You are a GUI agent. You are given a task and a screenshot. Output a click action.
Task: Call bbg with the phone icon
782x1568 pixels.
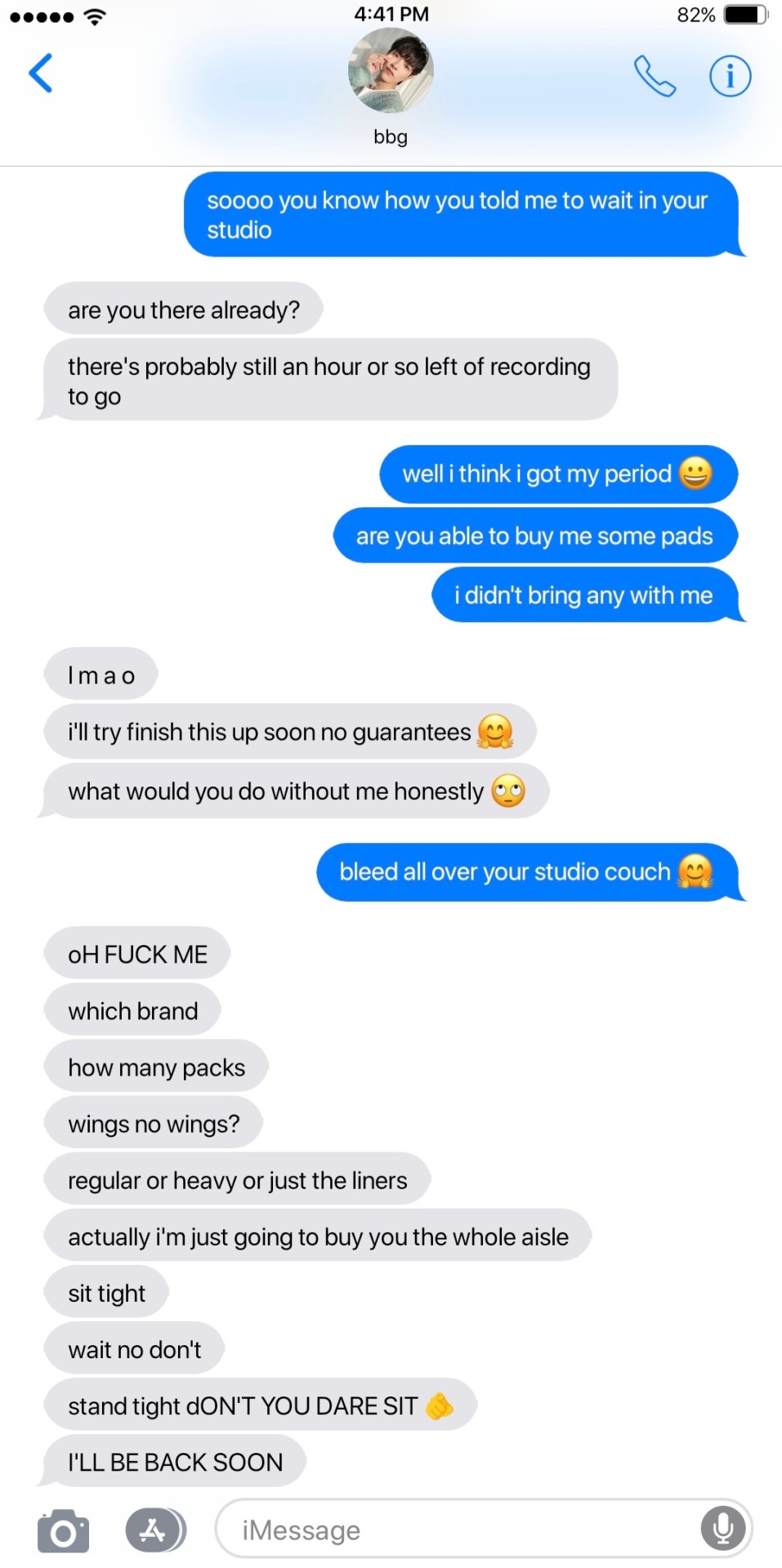click(655, 76)
